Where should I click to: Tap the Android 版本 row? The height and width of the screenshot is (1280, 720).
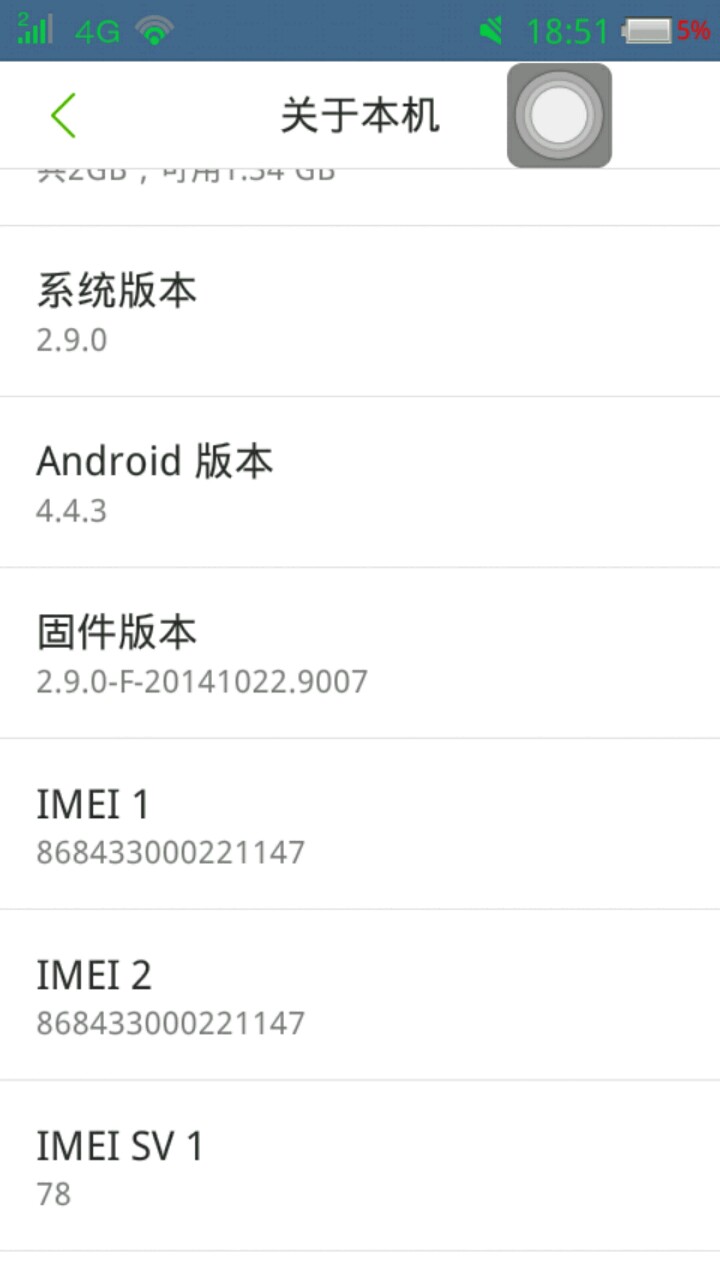360,482
